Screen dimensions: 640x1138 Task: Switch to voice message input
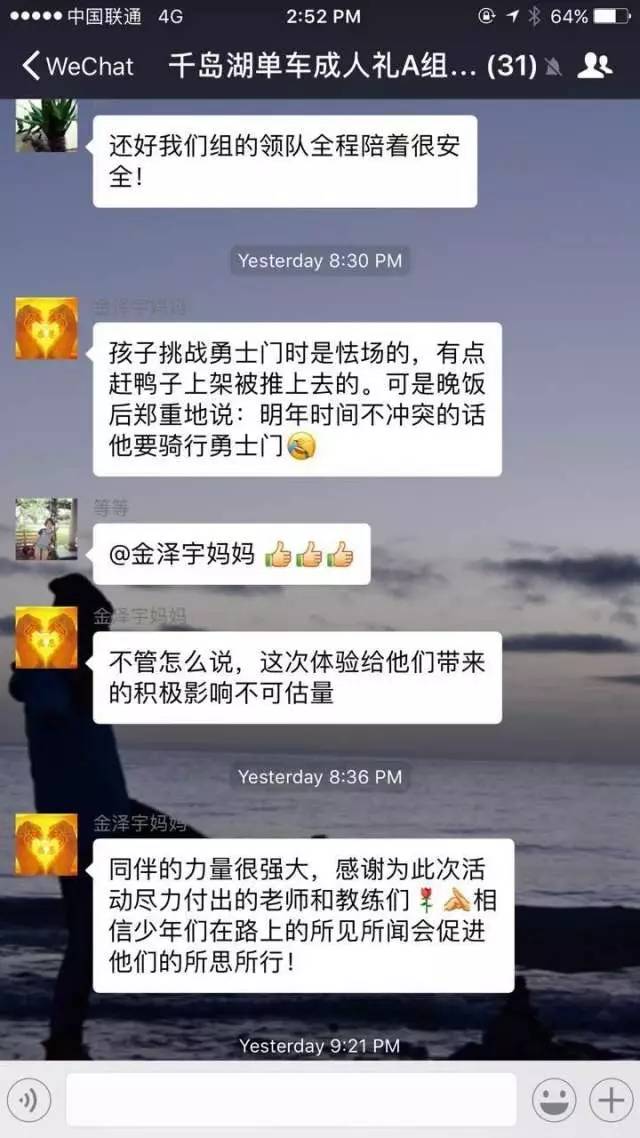pos(29,1100)
